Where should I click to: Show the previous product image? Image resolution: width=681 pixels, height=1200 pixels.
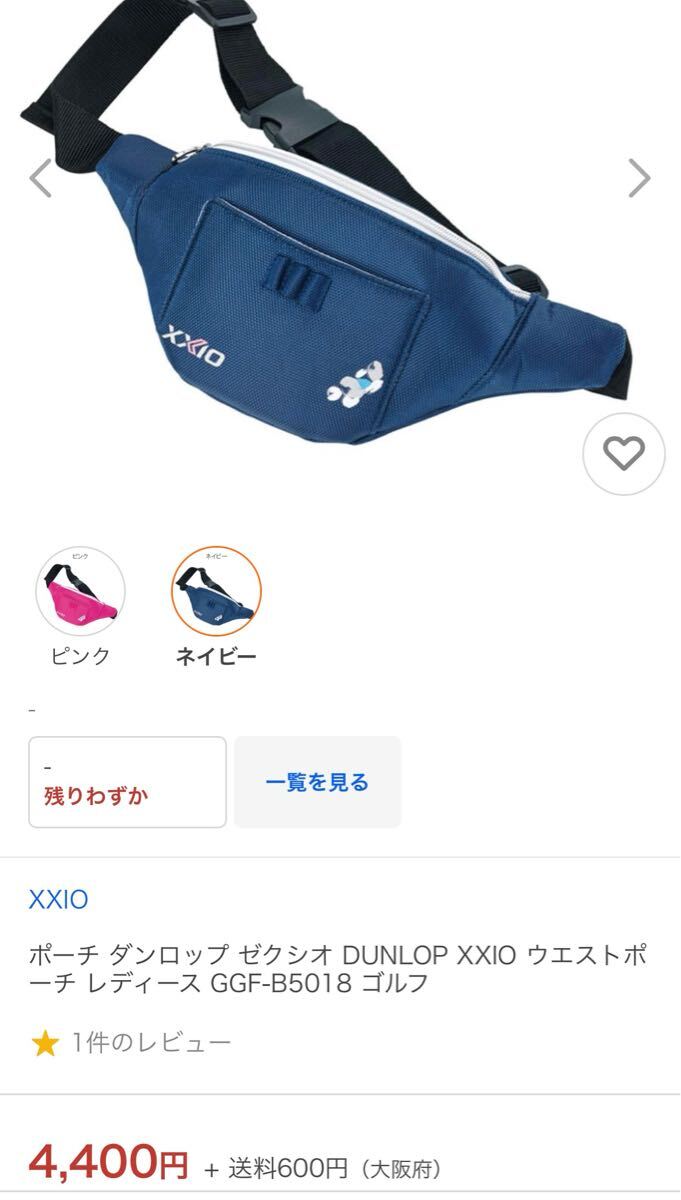coord(40,178)
